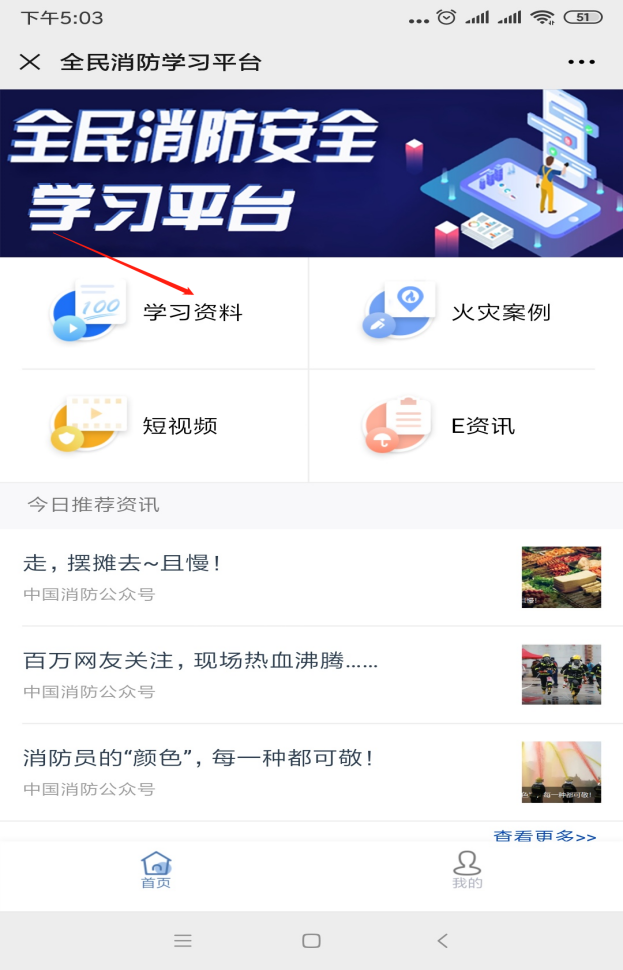Switch to 首页 tab

[x=156, y=869]
